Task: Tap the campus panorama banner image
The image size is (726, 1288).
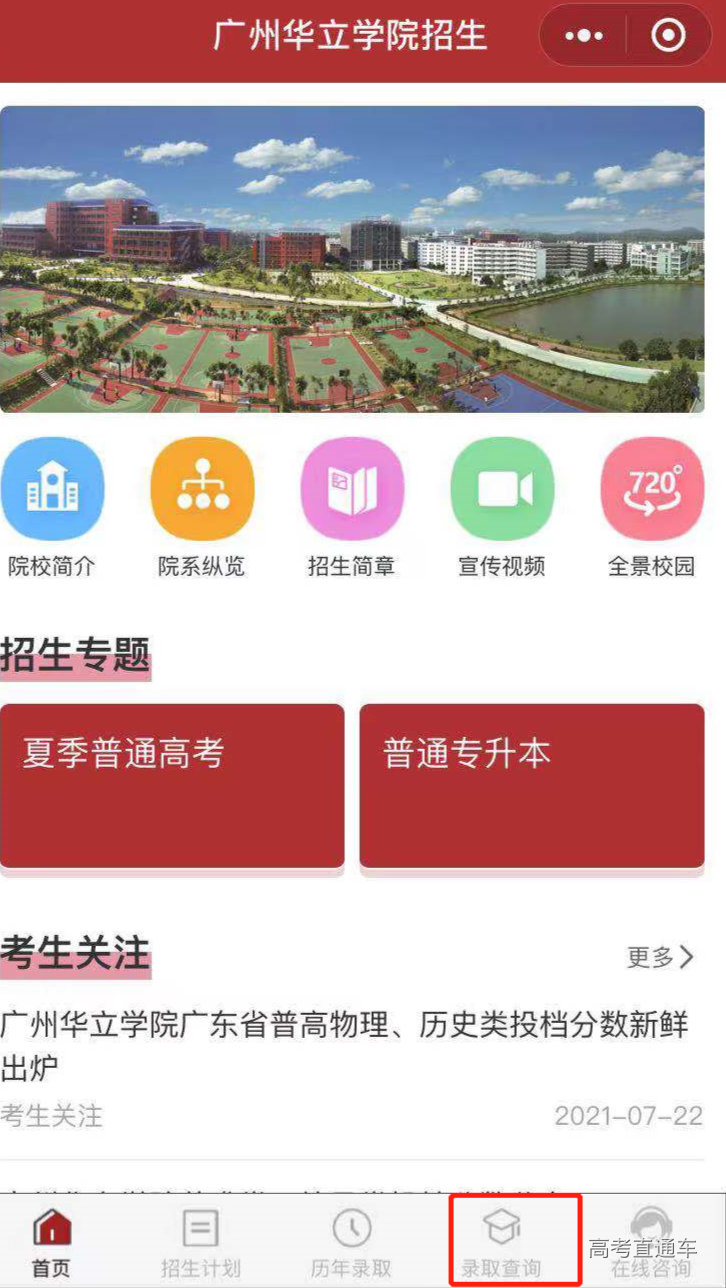Action: pos(363,260)
